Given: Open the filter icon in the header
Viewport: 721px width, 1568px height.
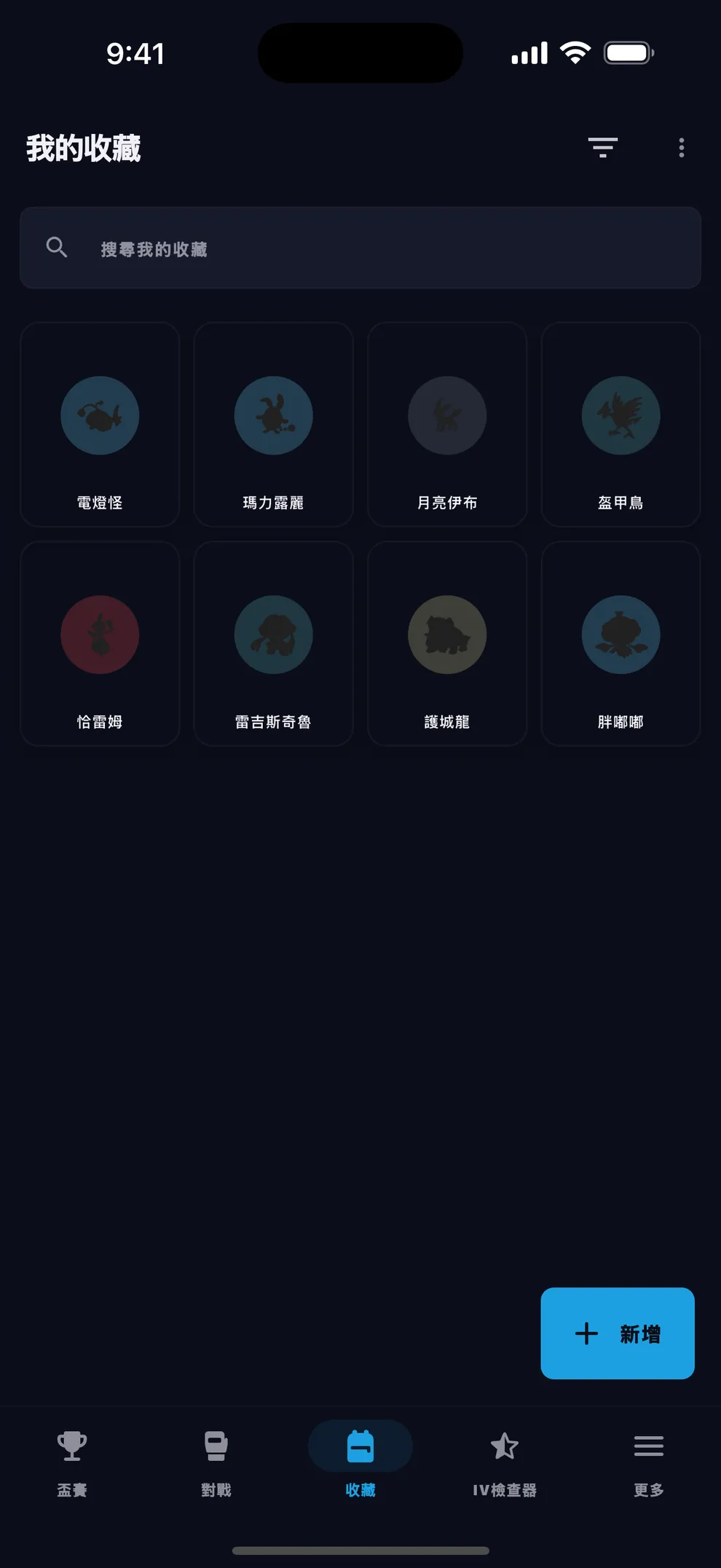Looking at the screenshot, I should click(x=602, y=148).
